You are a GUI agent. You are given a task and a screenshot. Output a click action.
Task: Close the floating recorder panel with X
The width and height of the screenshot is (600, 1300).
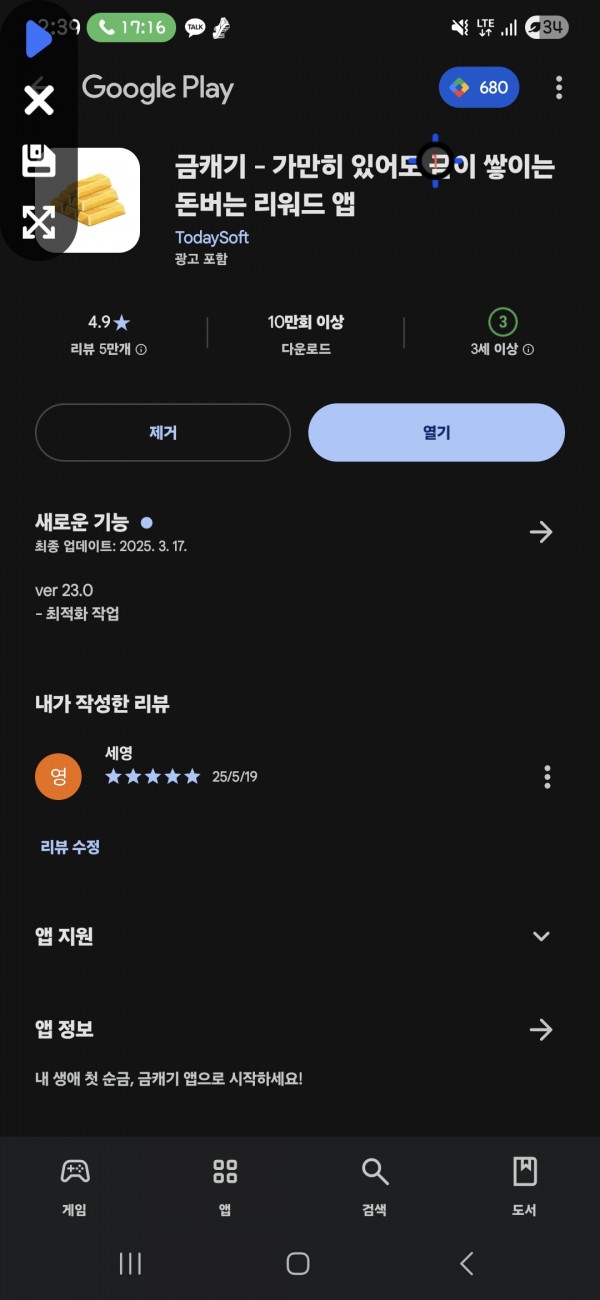click(x=39, y=100)
